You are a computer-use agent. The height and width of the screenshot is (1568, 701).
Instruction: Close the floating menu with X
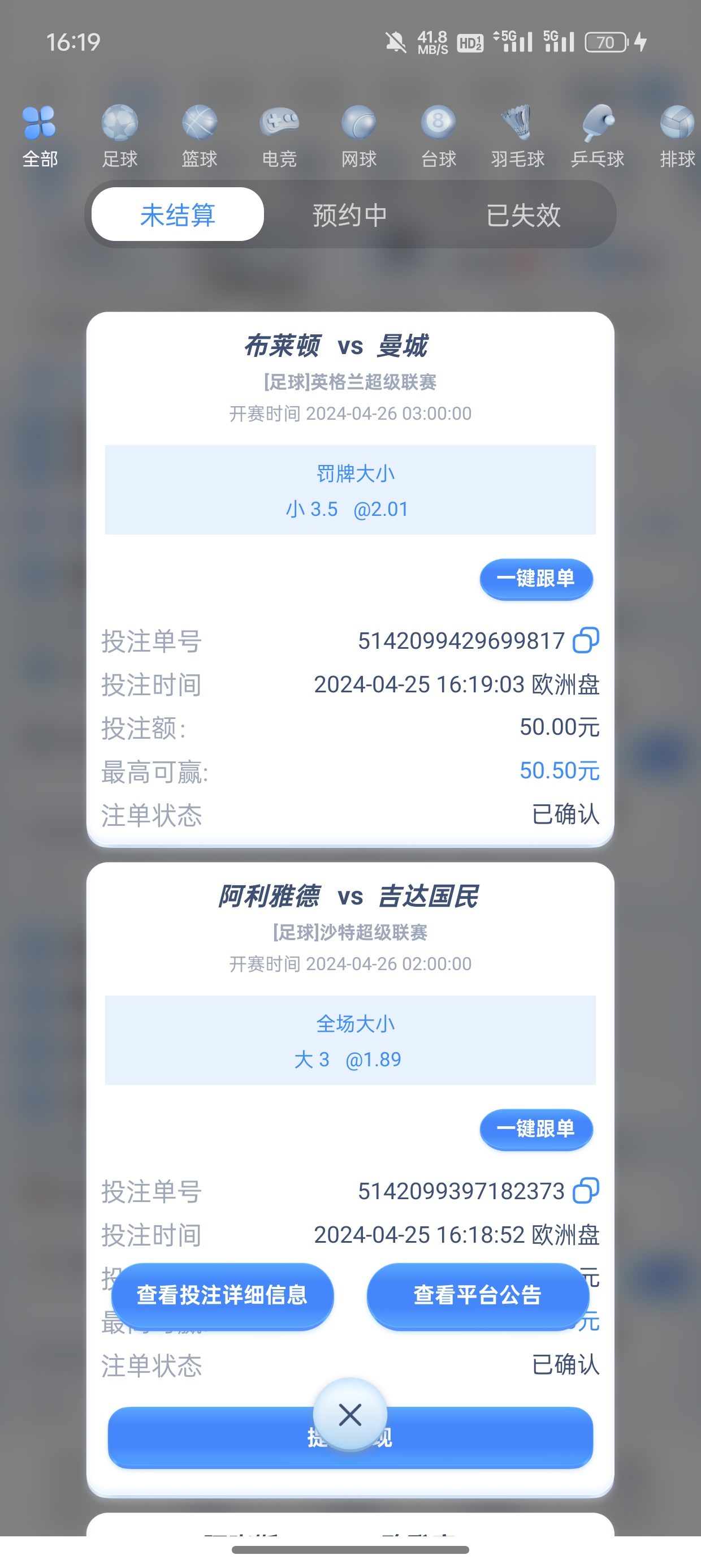point(350,1415)
